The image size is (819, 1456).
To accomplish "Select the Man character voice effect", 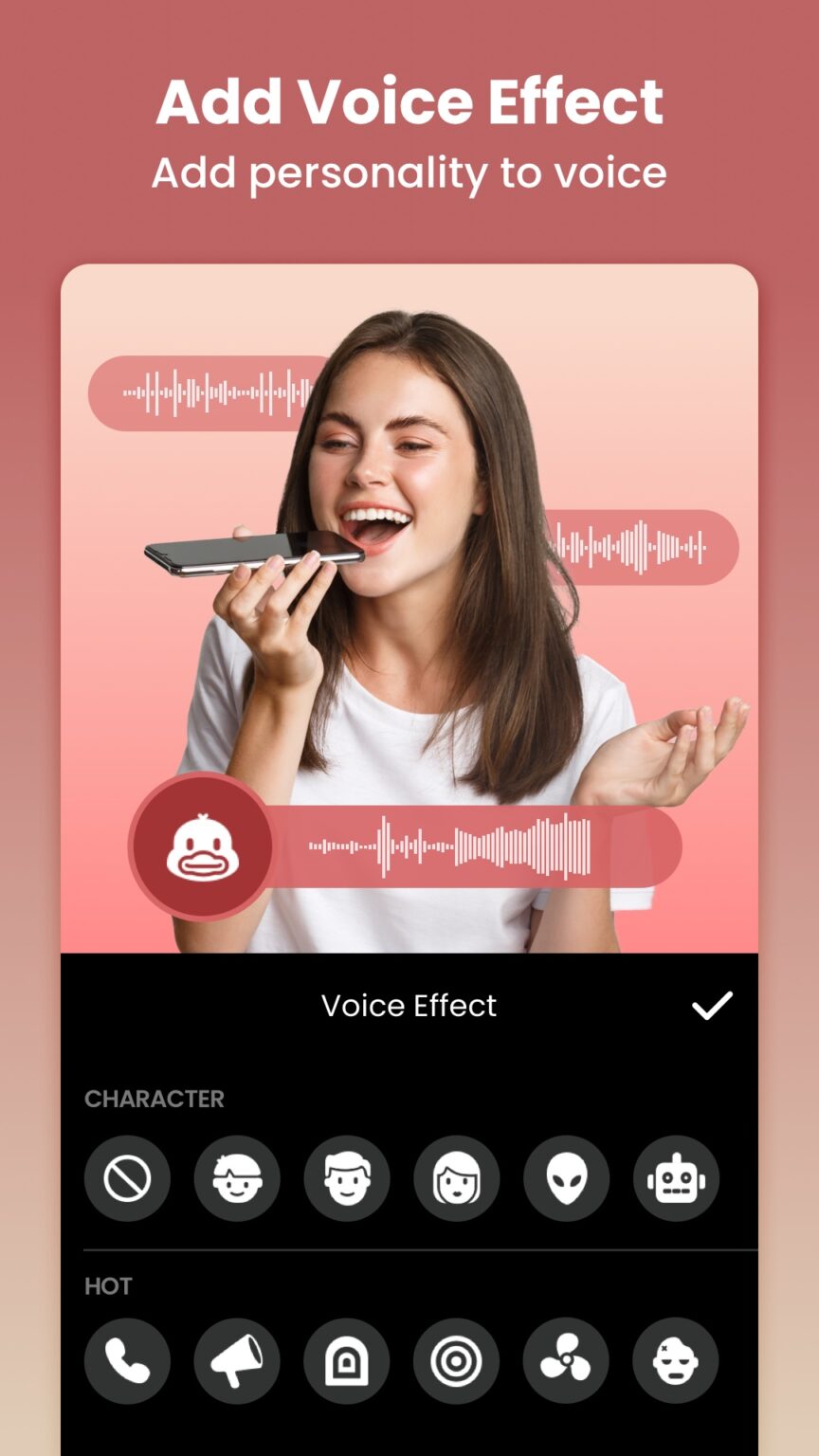I will (x=347, y=1177).
